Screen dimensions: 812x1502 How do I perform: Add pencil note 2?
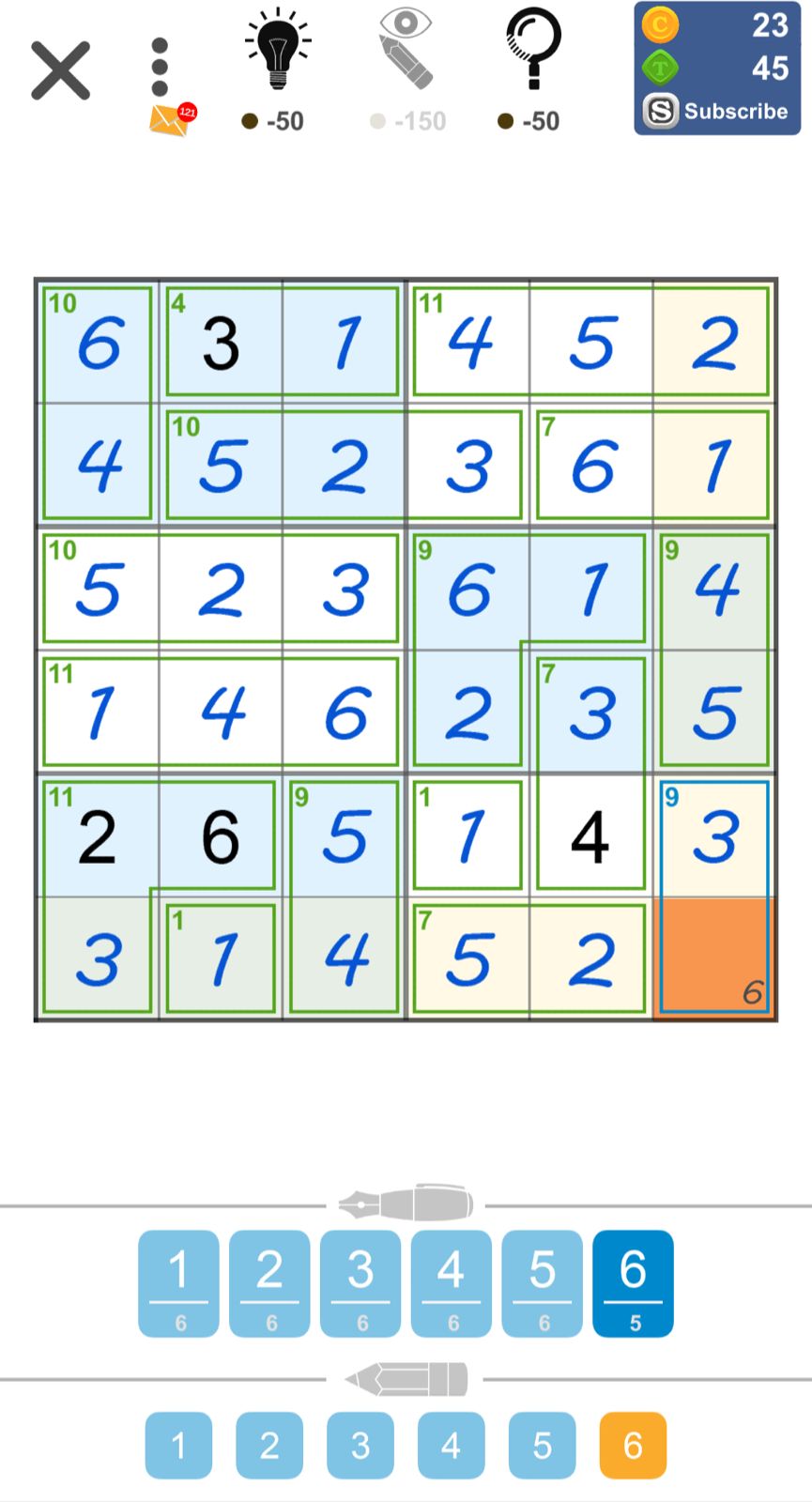269,1445
